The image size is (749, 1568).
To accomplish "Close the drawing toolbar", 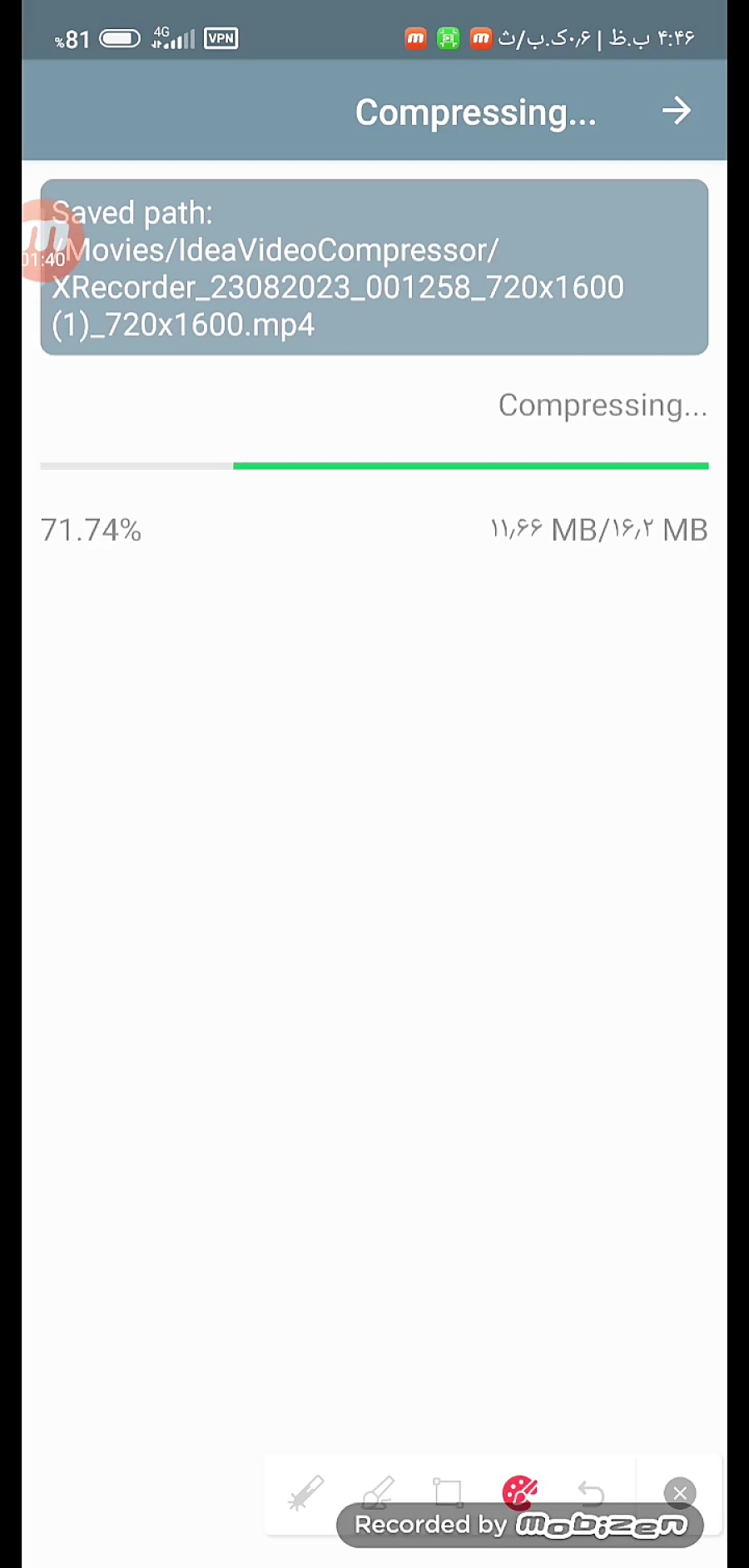I will click(680, 1493).
